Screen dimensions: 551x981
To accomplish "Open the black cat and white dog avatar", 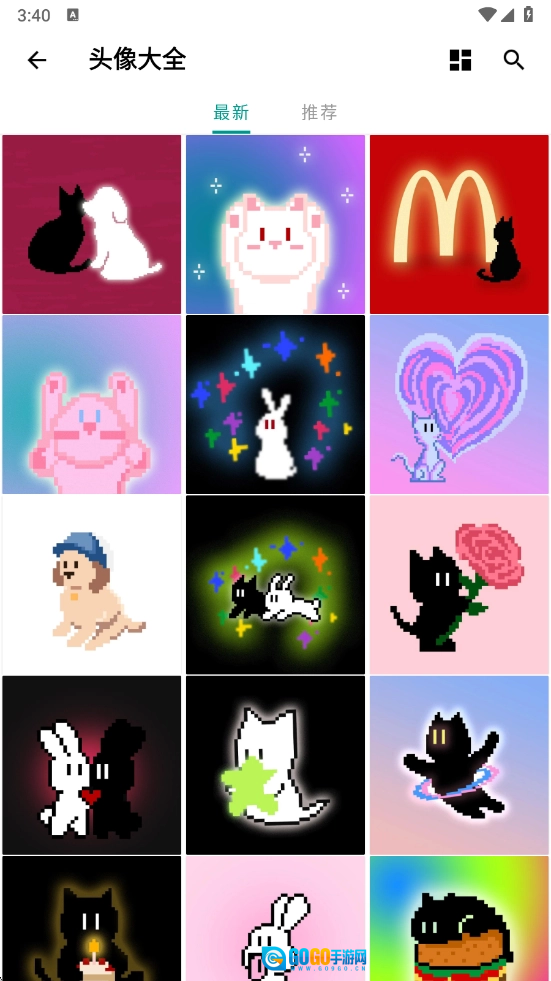I will click(92, 225).
